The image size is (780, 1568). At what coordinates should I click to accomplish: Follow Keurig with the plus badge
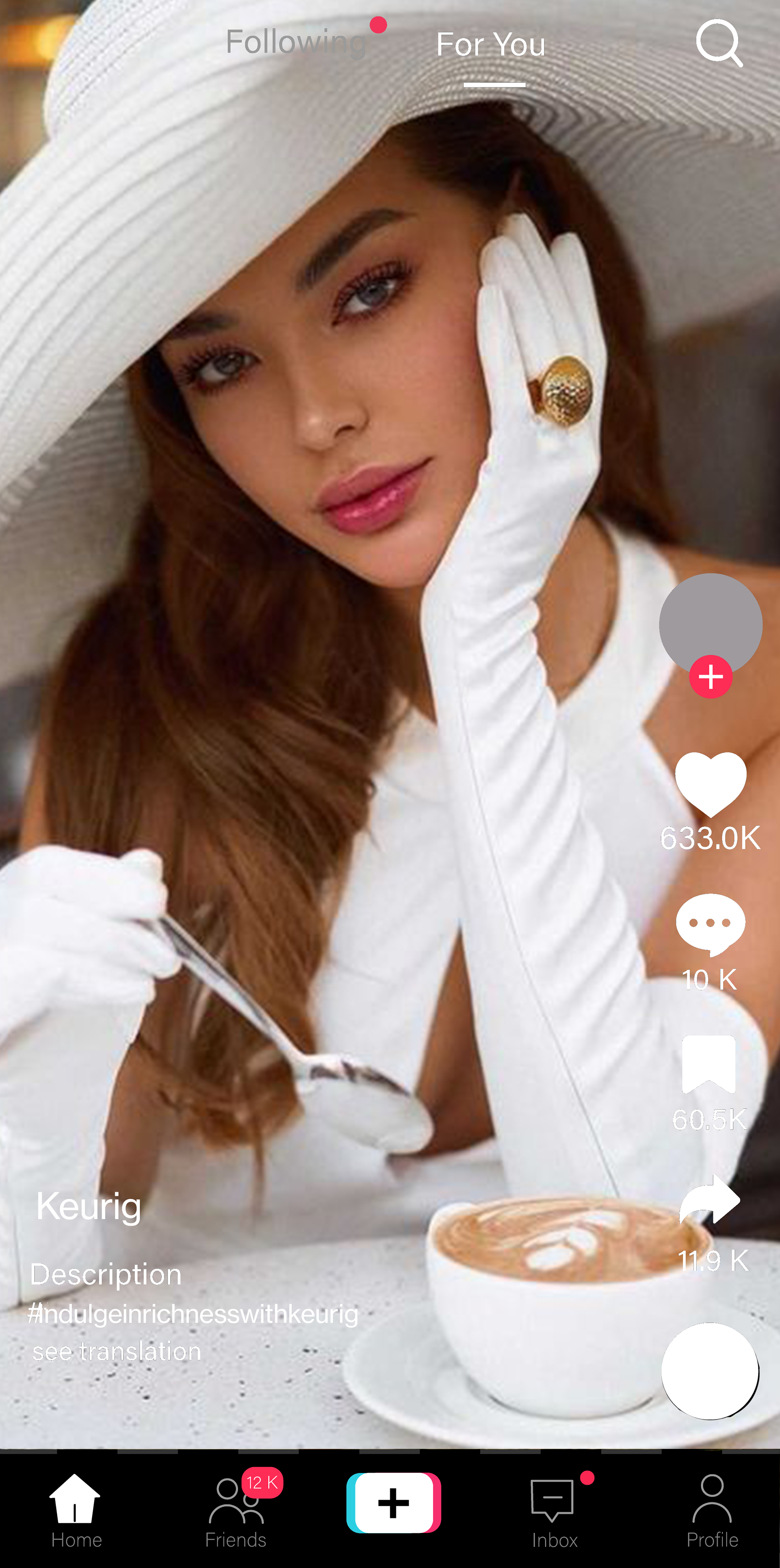coord(710,676)
